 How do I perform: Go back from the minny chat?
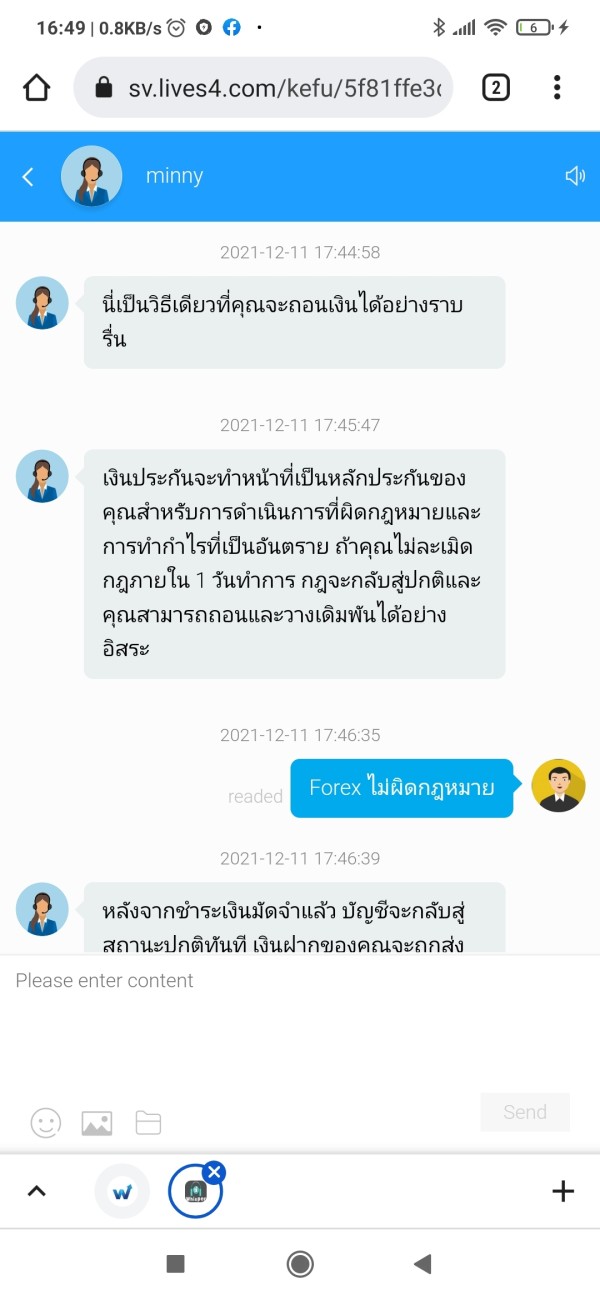coord(28,177)
